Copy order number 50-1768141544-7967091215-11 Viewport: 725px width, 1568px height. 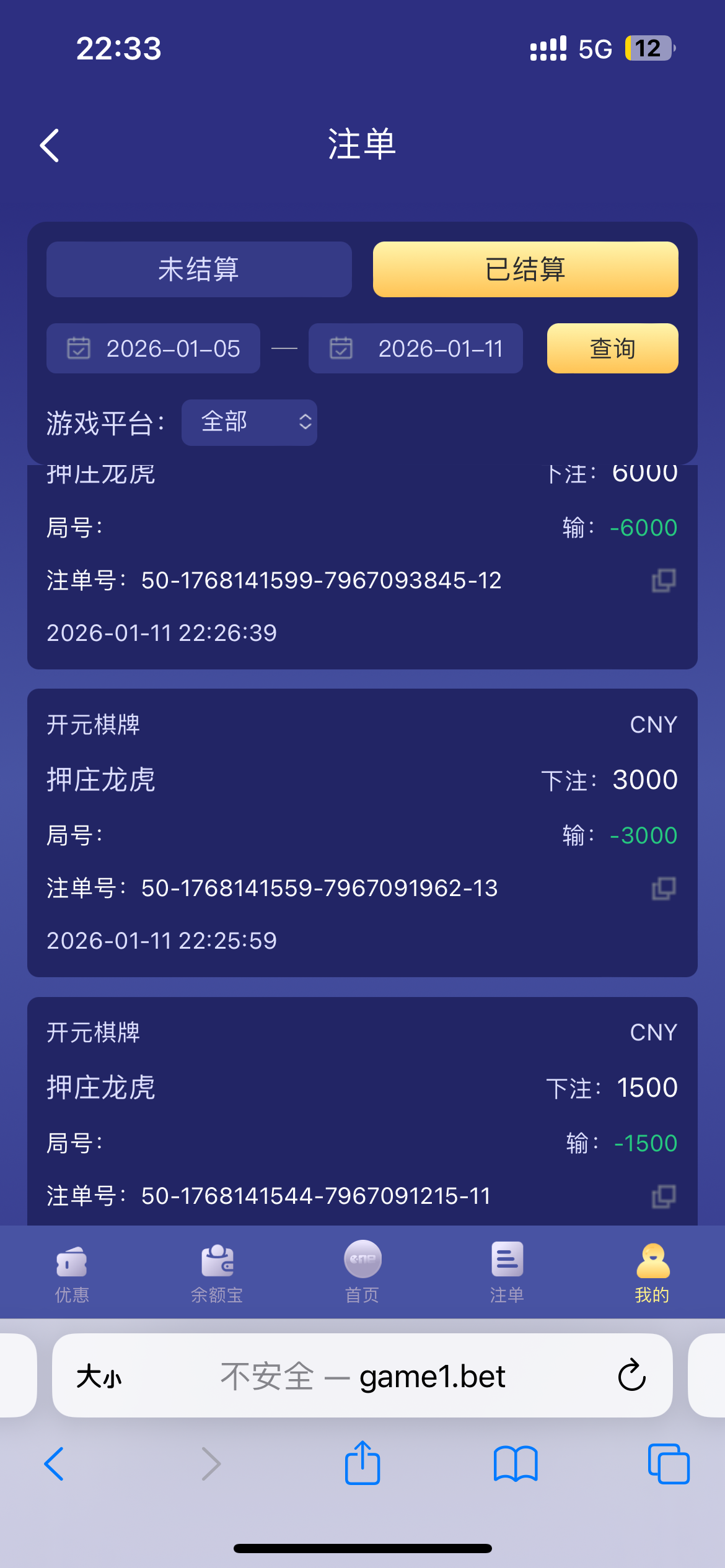(x=662, y=1195)
